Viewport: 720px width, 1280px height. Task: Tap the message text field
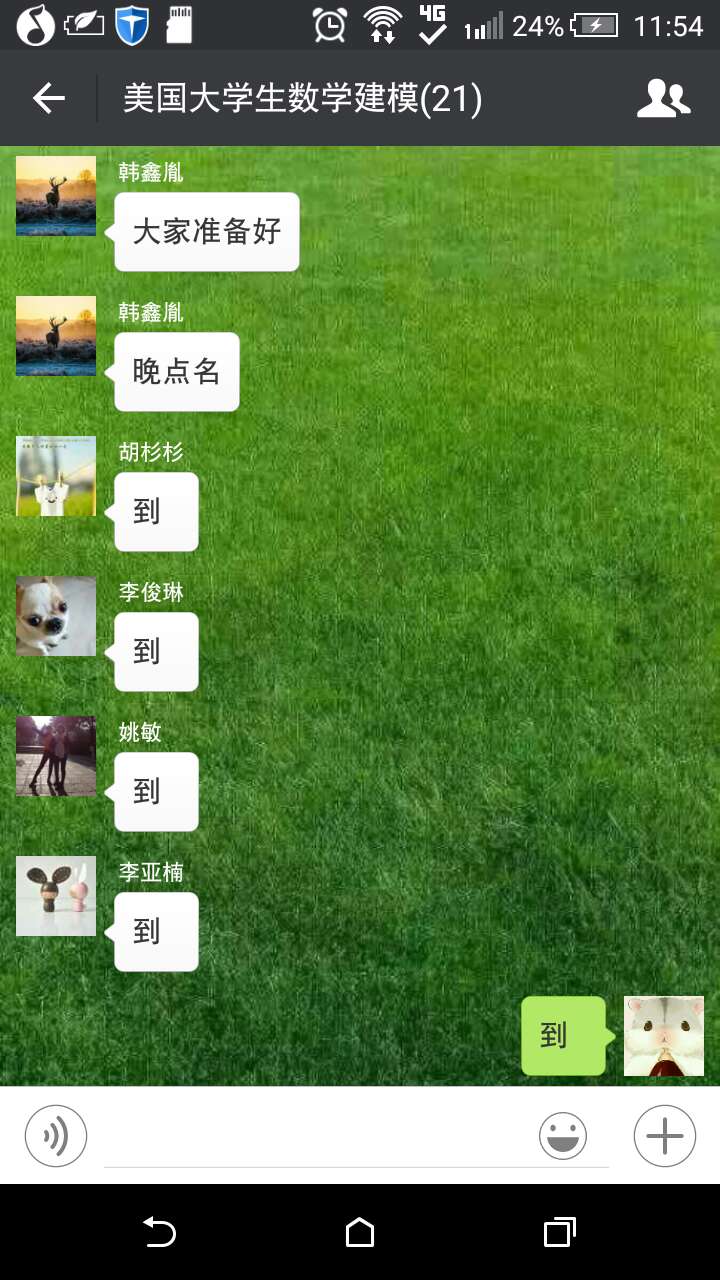coord(320,1136)
